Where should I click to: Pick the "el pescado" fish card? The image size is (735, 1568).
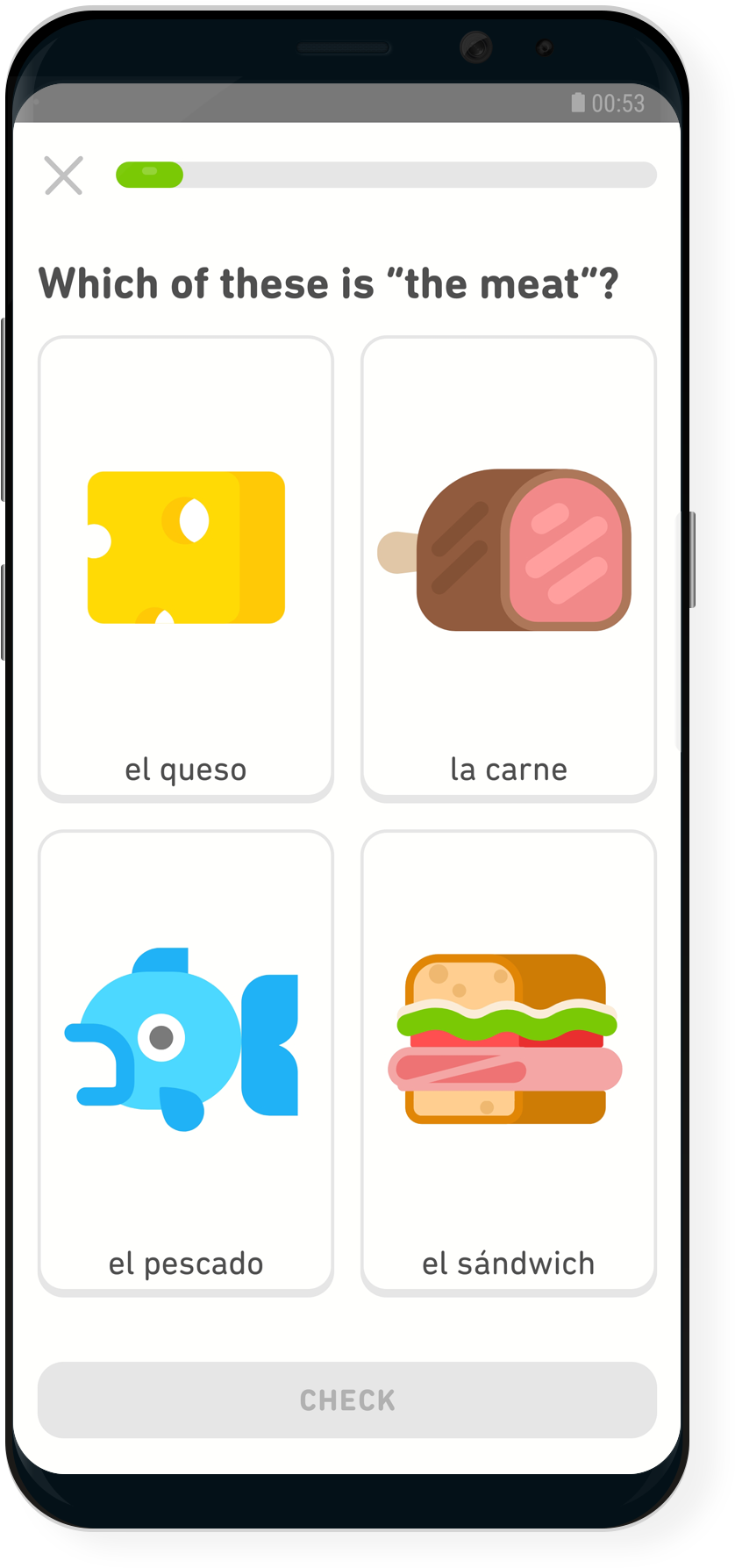(x=186, y=1062)
